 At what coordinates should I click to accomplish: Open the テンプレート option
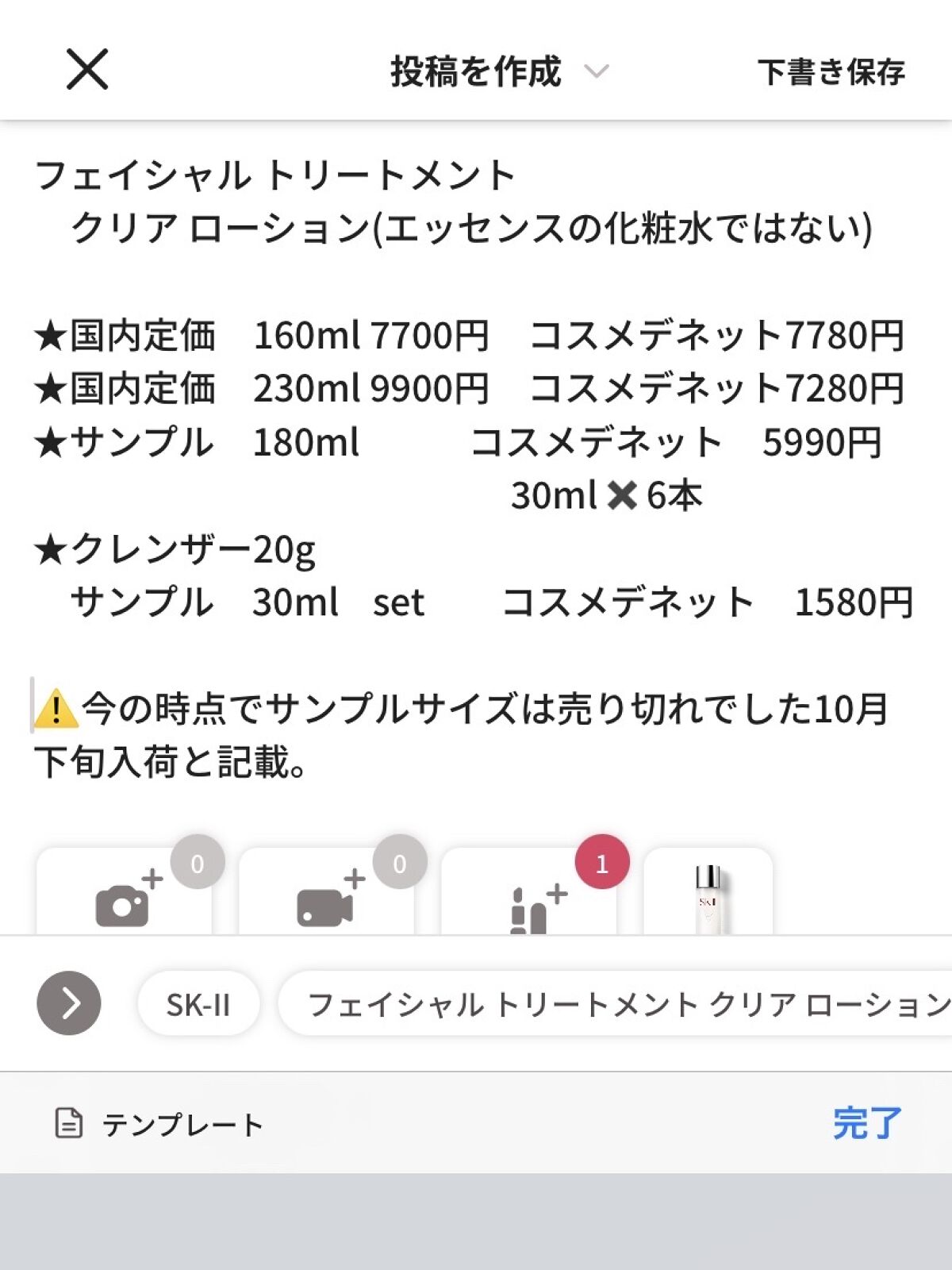click(x=159, y=1124)
